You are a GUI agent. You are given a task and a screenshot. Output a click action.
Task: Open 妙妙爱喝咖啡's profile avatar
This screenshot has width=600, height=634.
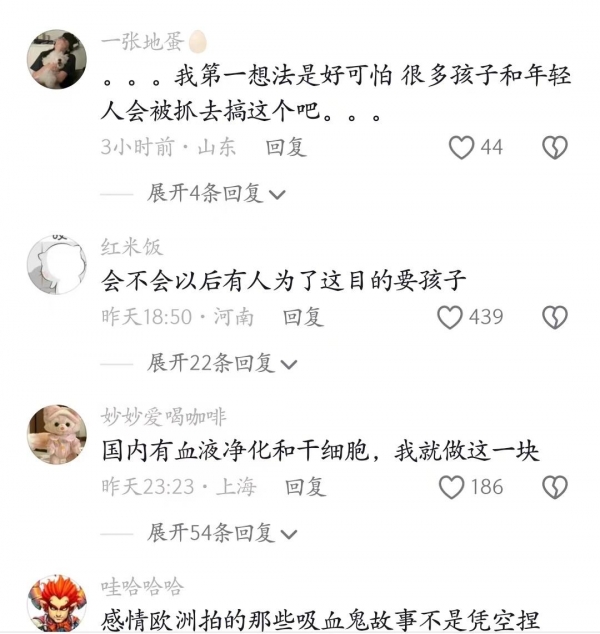point(56,436)
